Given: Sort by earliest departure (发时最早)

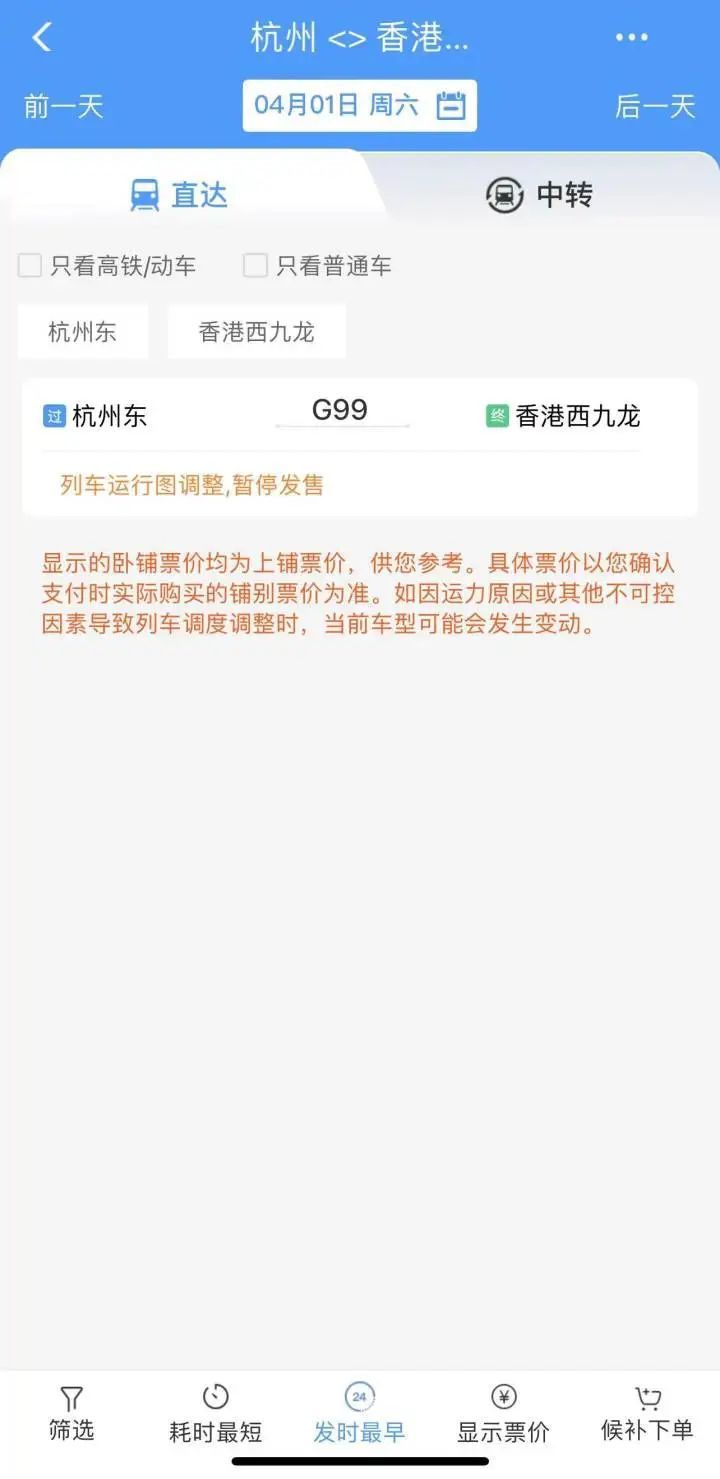Looking at the screenshot, I should tap(359, 1413).
